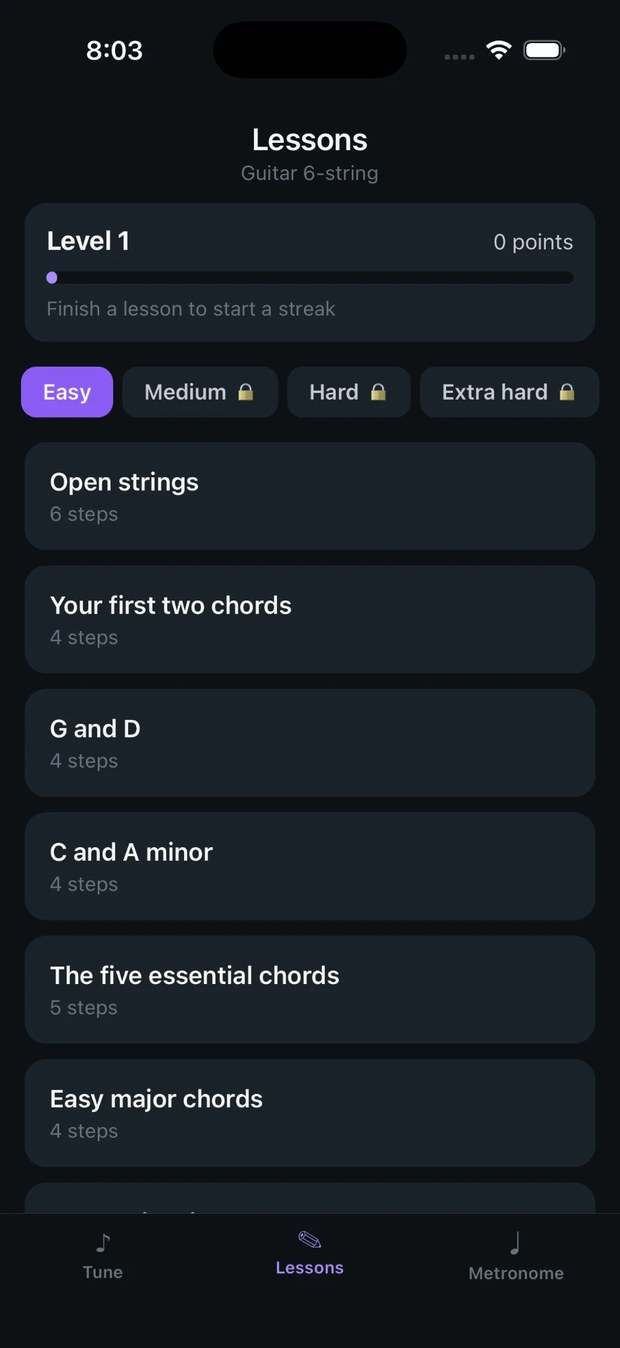Open the C and A minor lesson
The width and height of the screenshot is (620, 1348).
click(310, 866)
